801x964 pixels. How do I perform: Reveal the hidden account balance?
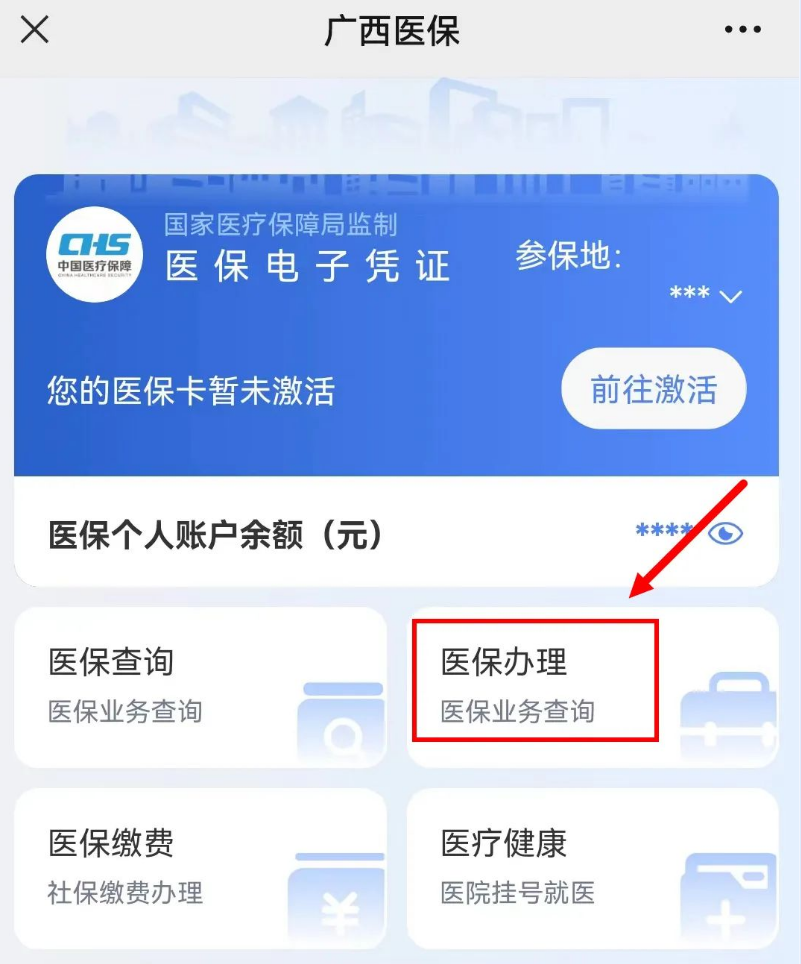pyautogui.click(x=726, y=533)
